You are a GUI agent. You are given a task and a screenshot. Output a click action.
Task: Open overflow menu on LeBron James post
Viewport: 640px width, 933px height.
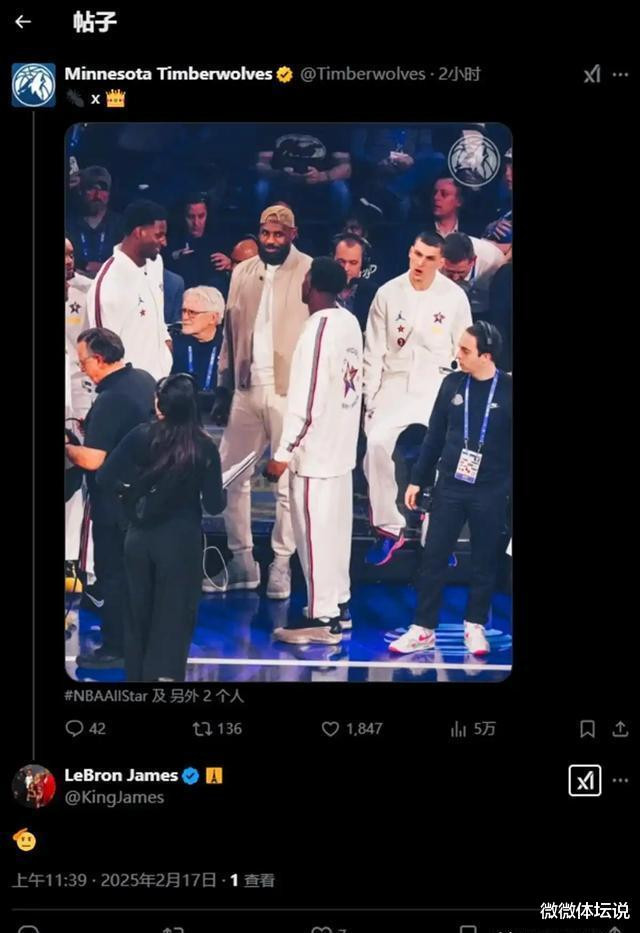621,780
